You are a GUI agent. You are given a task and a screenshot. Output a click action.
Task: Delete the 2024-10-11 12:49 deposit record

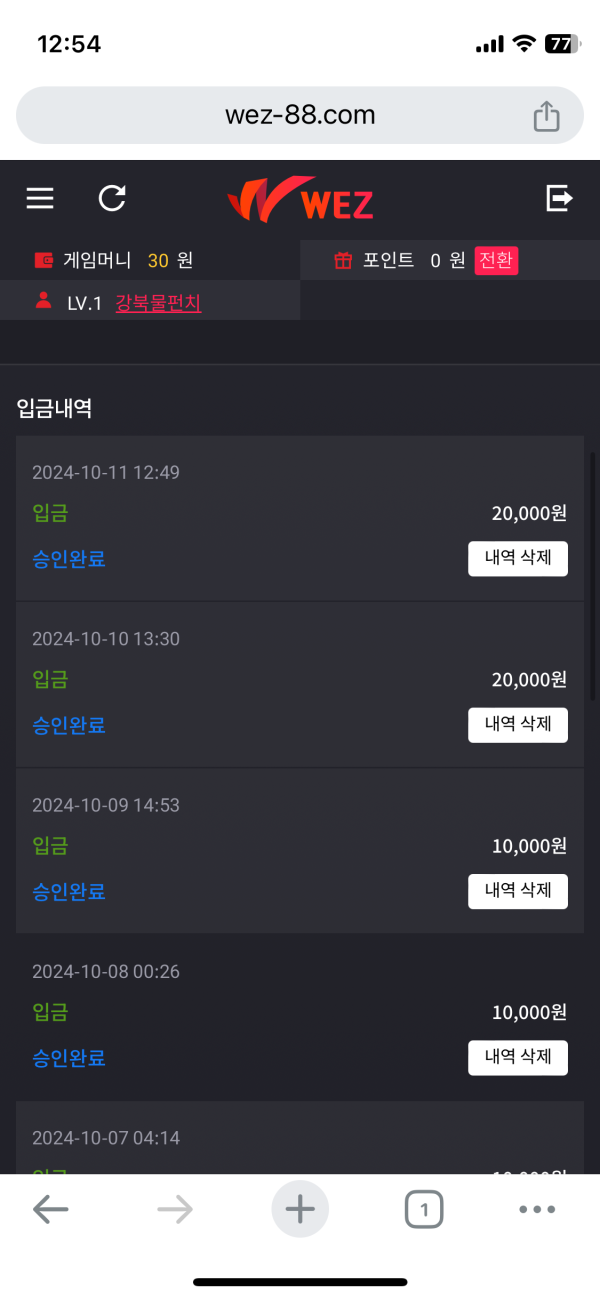517,558
